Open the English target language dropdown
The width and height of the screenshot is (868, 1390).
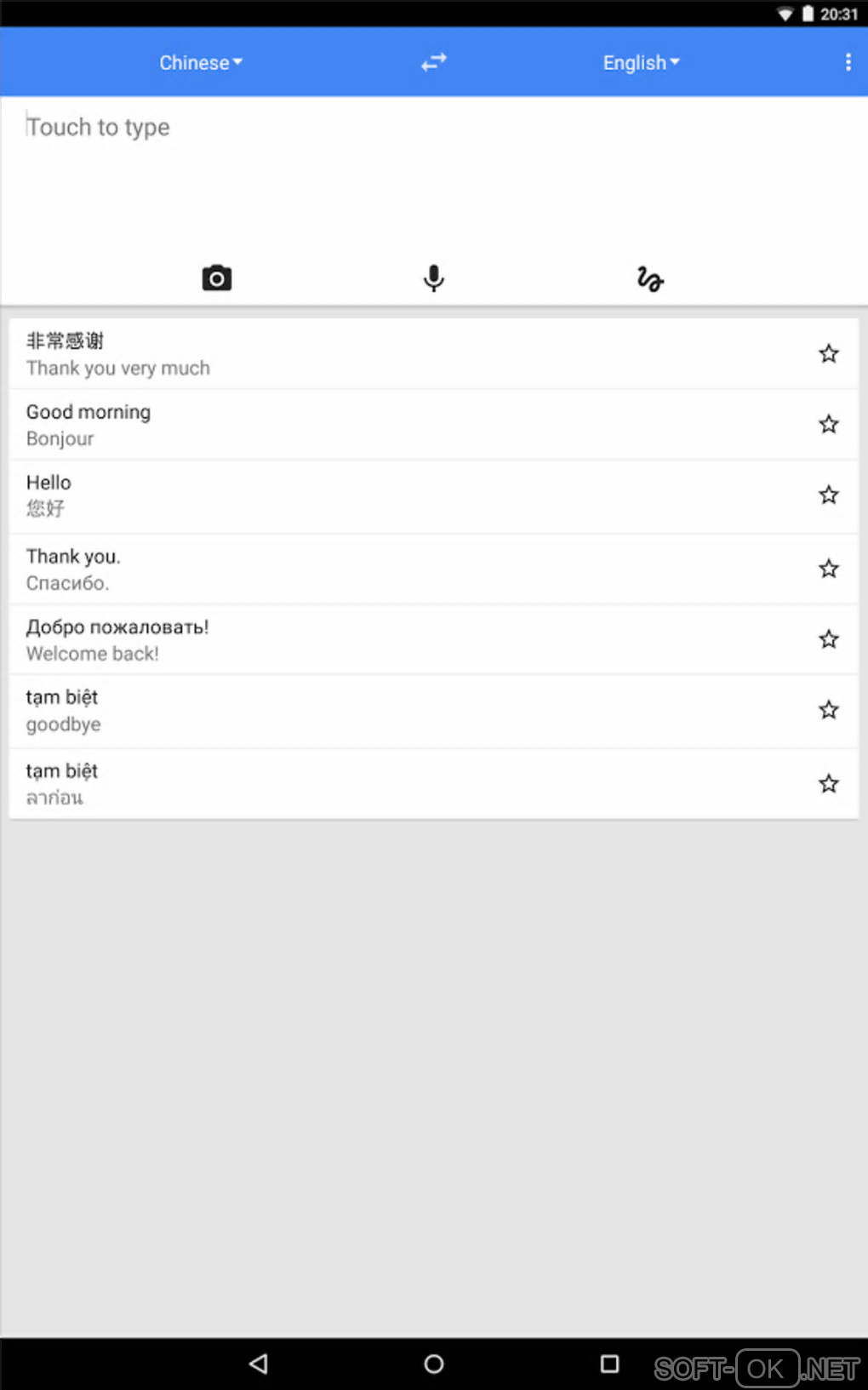[x=641, y=62]
